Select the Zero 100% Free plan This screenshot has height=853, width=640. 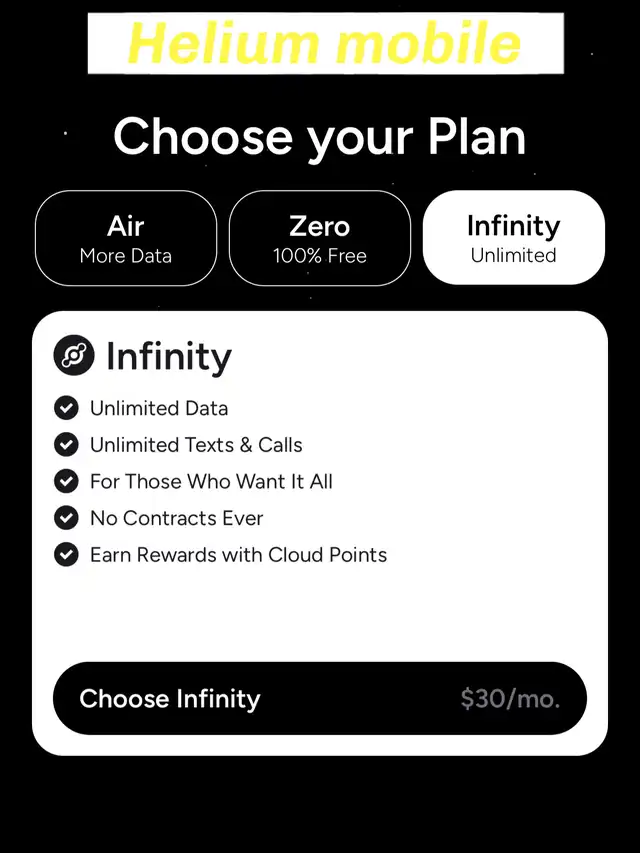(320, 238)
